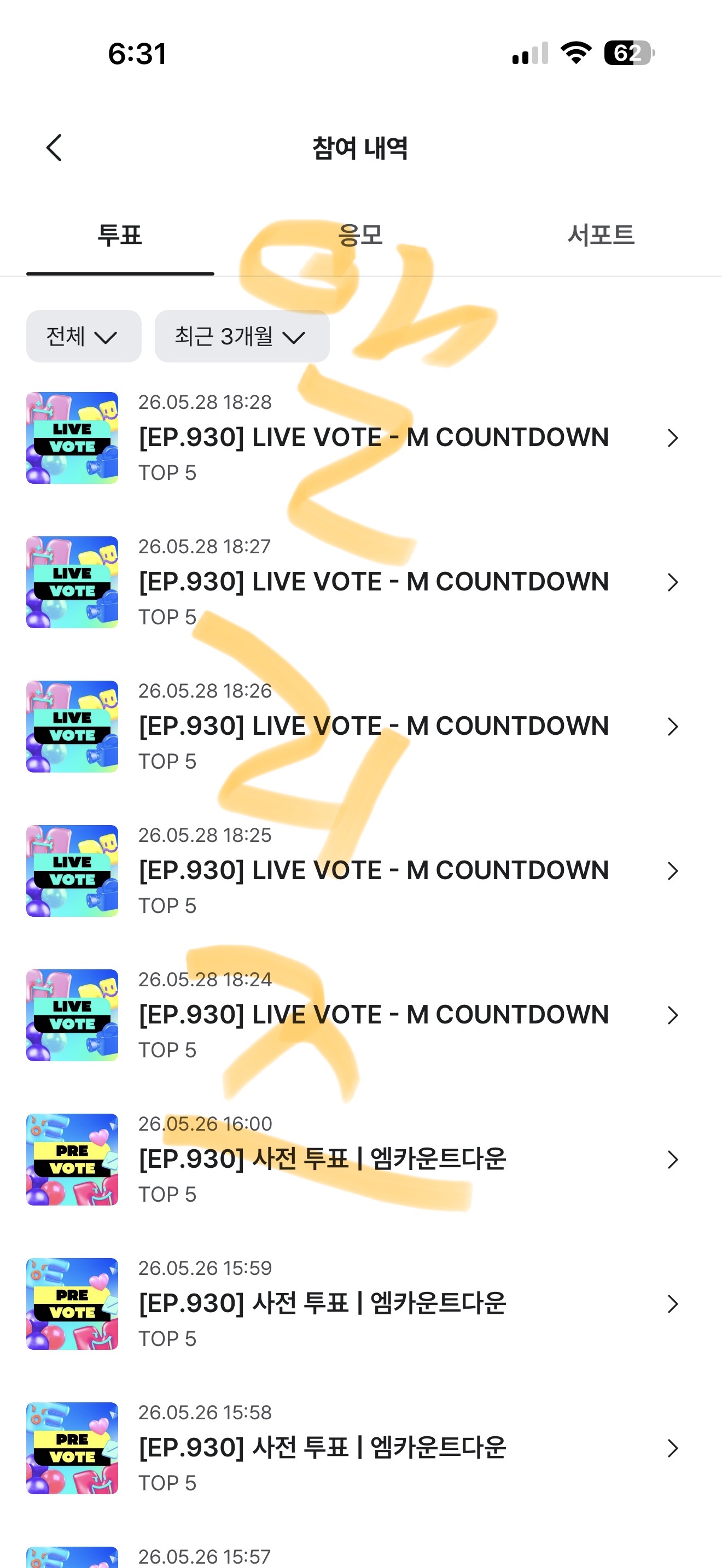Open the LIVE VOTE entry from 18:26

[361, 726]
